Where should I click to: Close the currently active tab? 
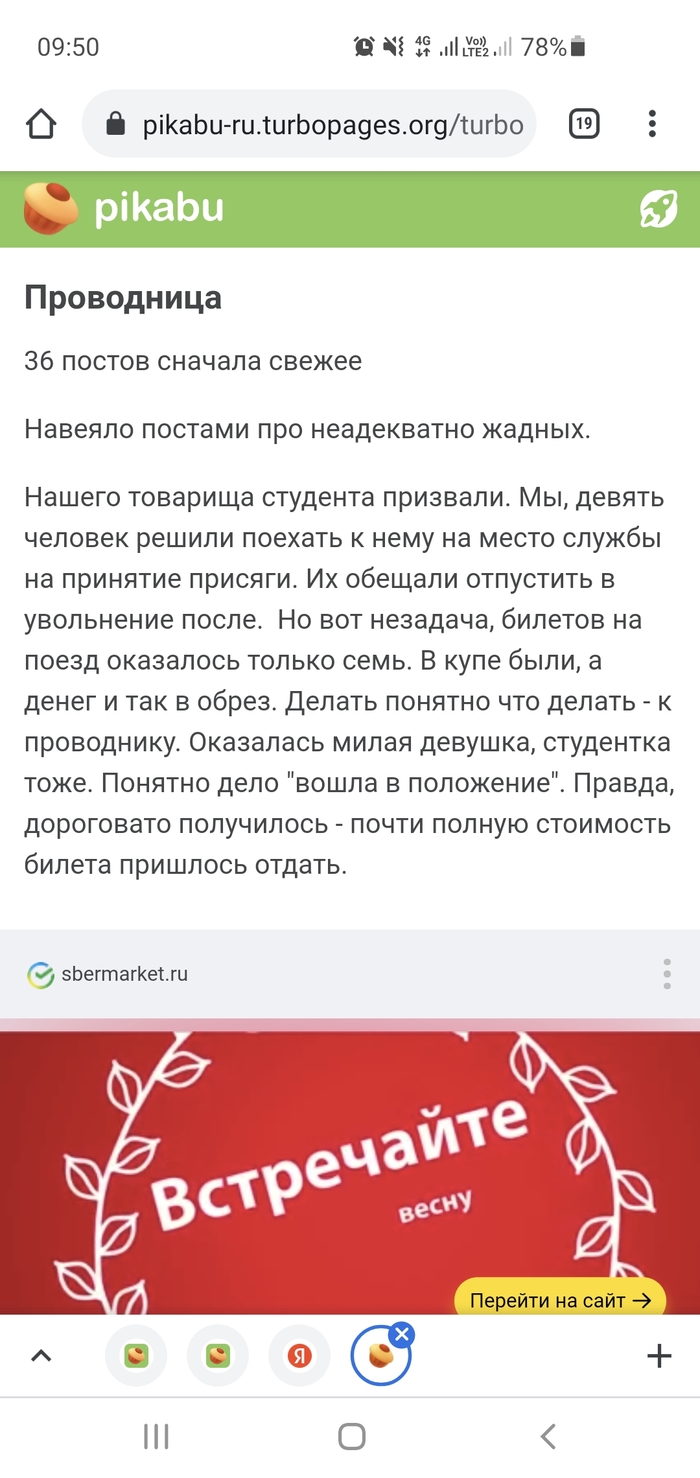click(x=401, y=1333)
